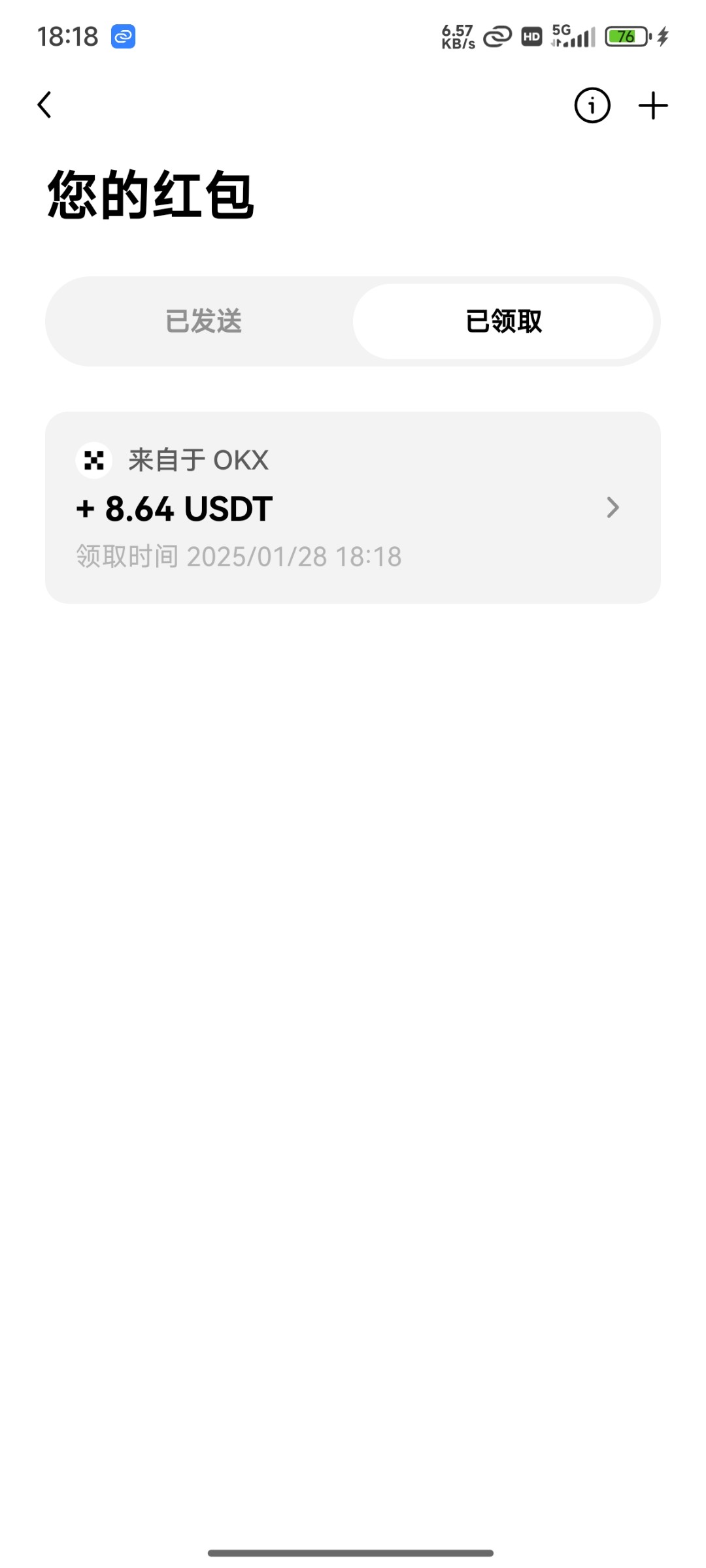The height and width of the screenshot is (1568, 706).
Task: Go back from the 您的红包 page
Action: (x=44, y=105)
